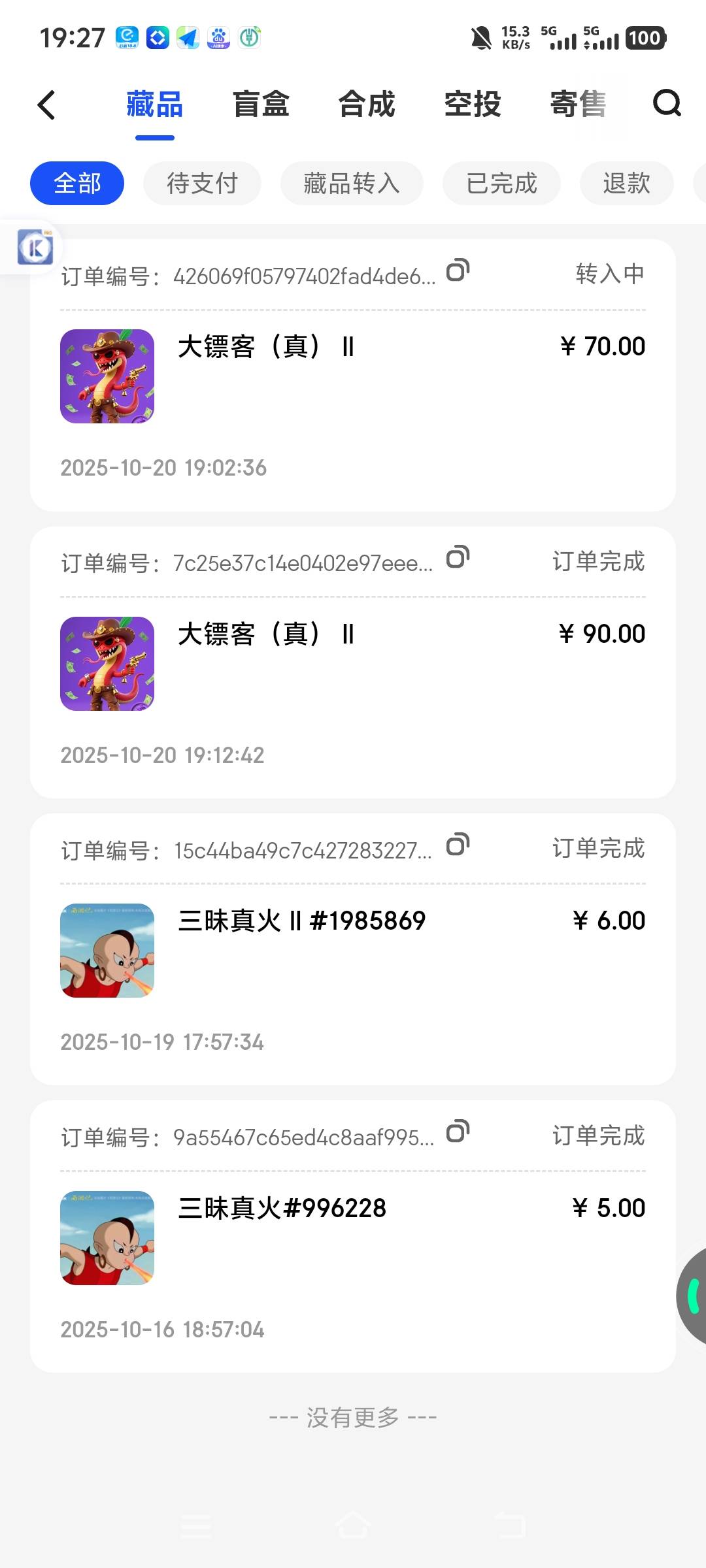Open the ¥70.00 大镖客 order in 转入中
Image resolution: width=706 pixels, height=1568 pixels.
point(353,392)
